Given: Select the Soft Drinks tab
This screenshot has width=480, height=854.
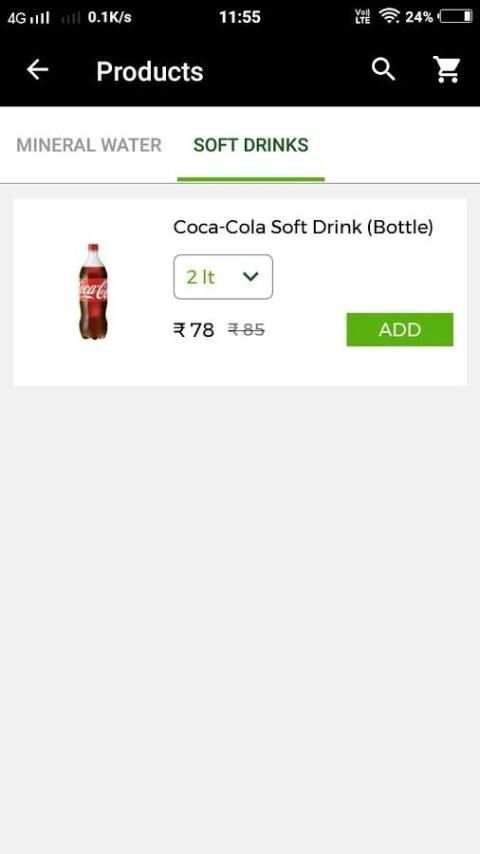Looking at the screenshot, I should (251, 145).
